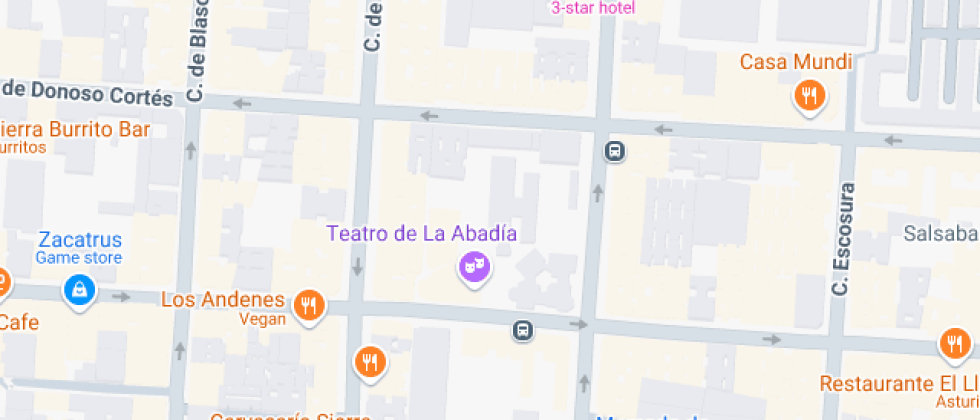This screenshot has width=980, height=420.
Task: Select the Teatro de La Abadía marker
Action: coord(472,267)
